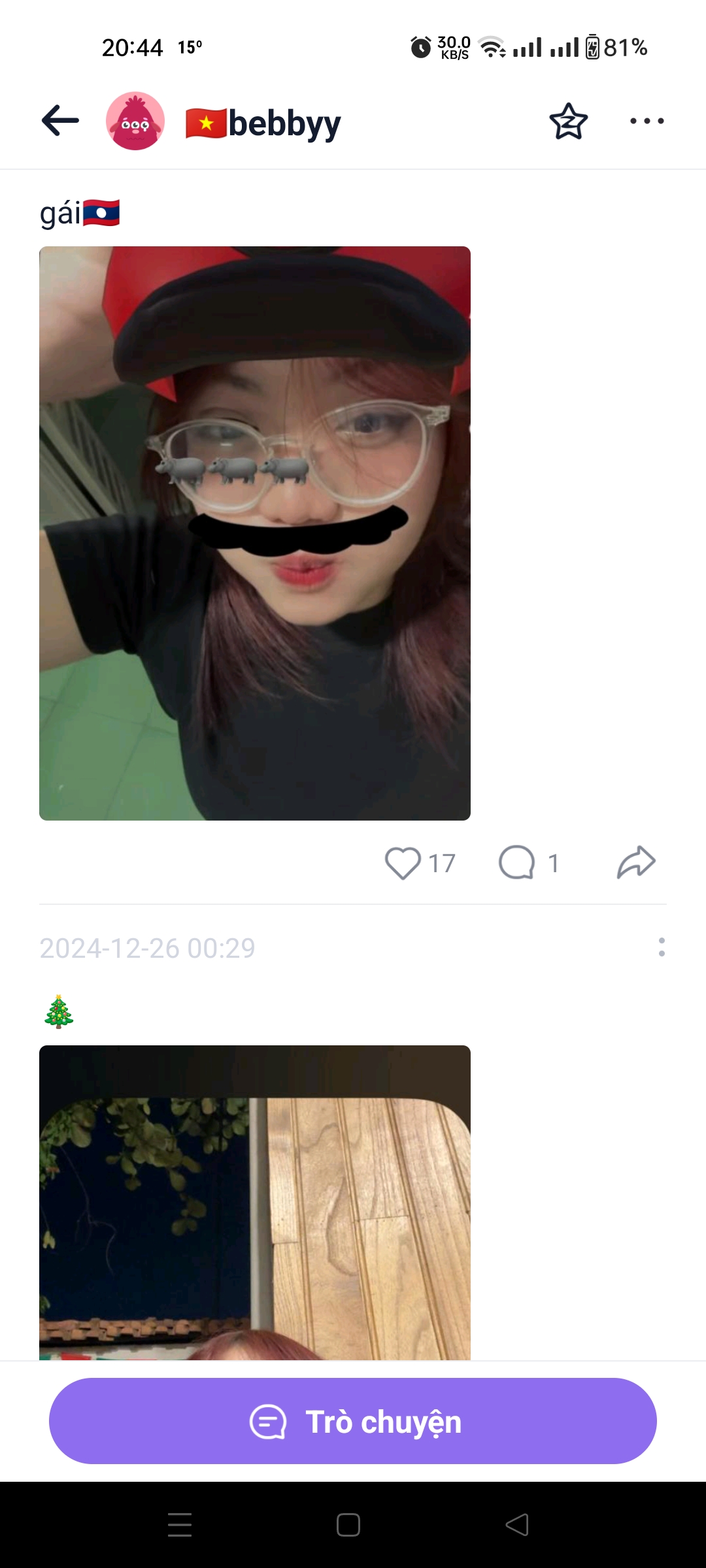Open bebbyy's profile avatar
706x1568 pixels.
click(135, 121)
